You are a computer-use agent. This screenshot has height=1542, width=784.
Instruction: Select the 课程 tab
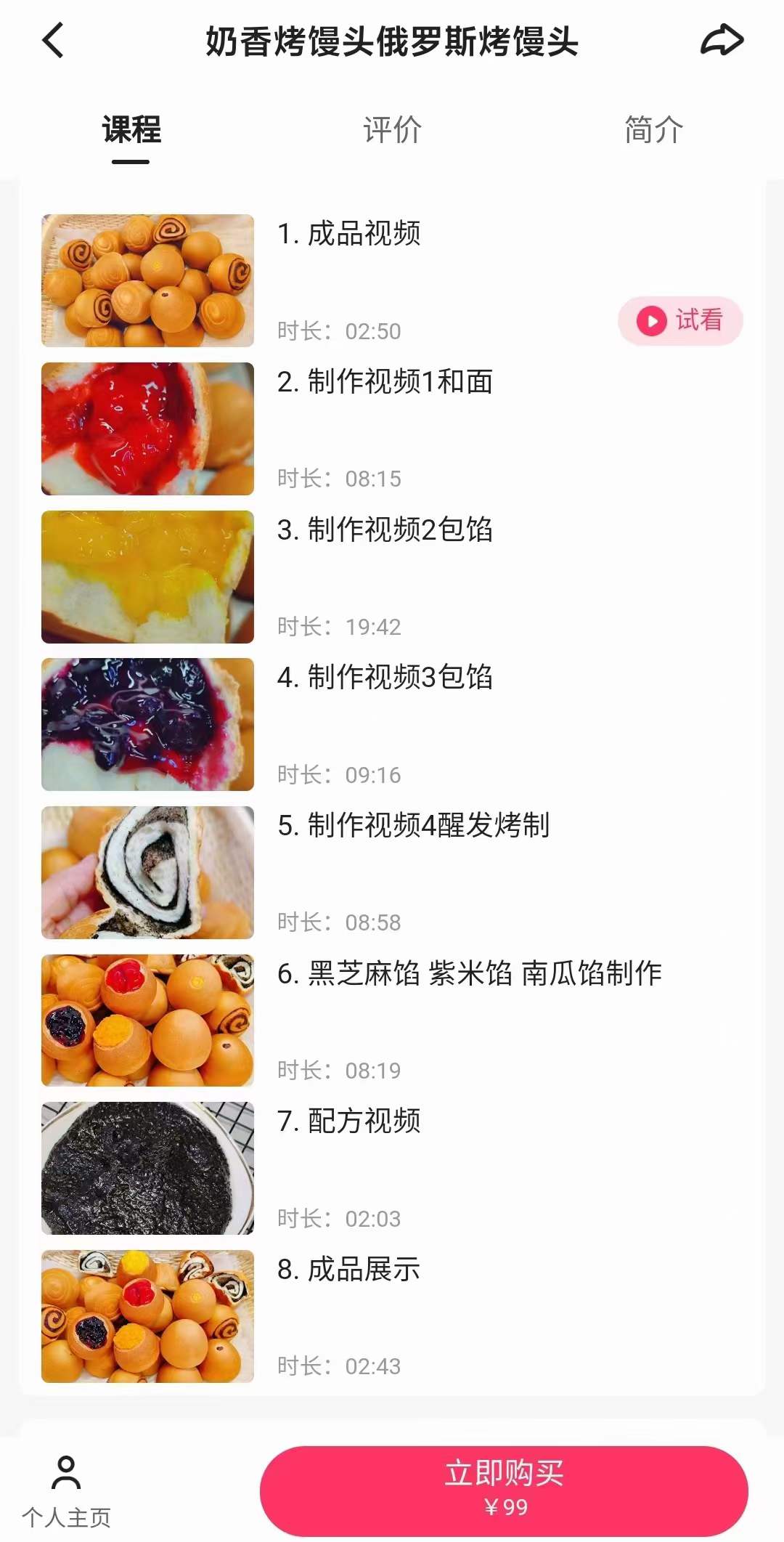pos(131,129)
